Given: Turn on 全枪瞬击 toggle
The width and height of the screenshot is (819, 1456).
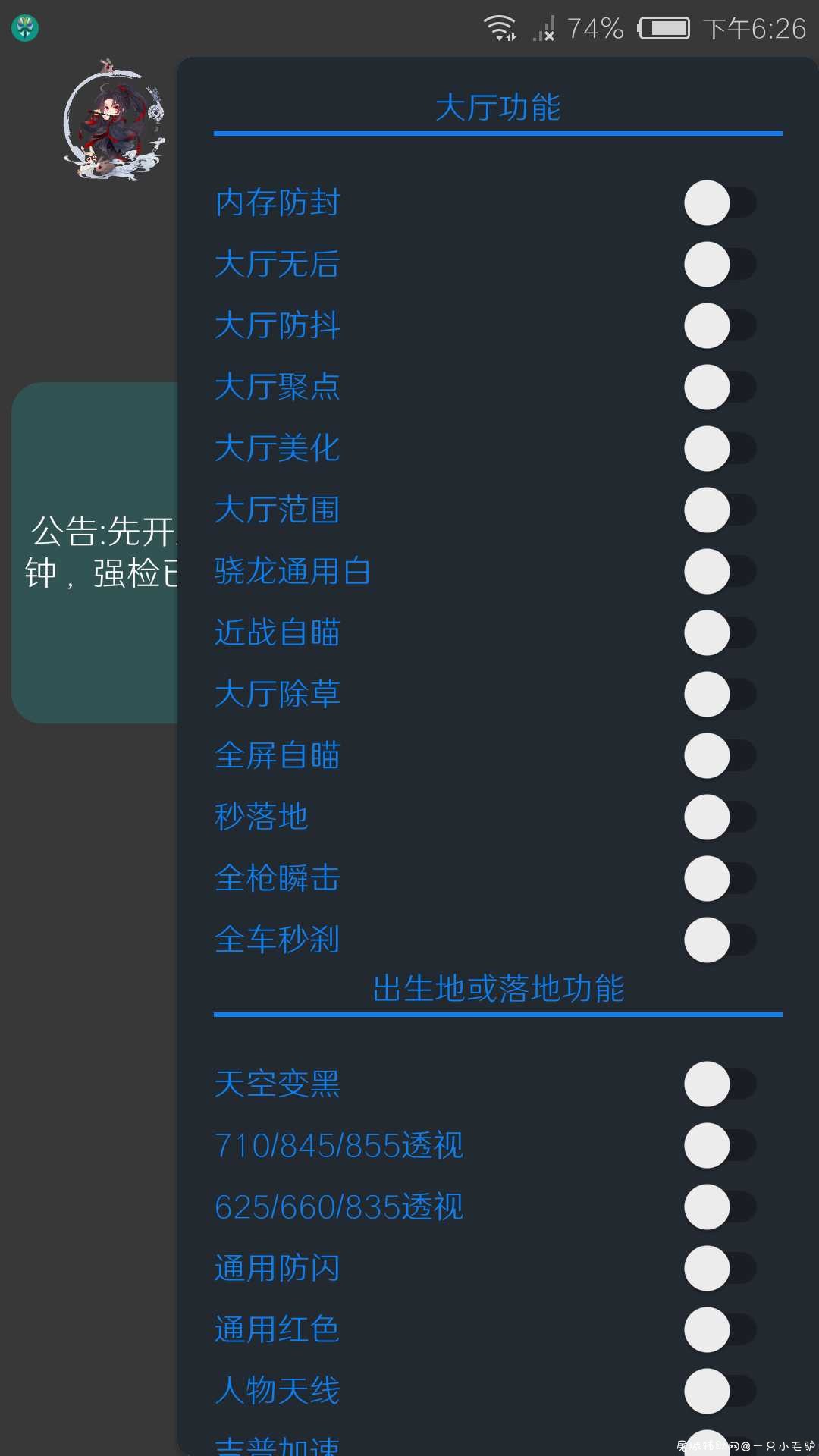Looking at the screenshot, I should pyautogui.click(x=720, y=878).
